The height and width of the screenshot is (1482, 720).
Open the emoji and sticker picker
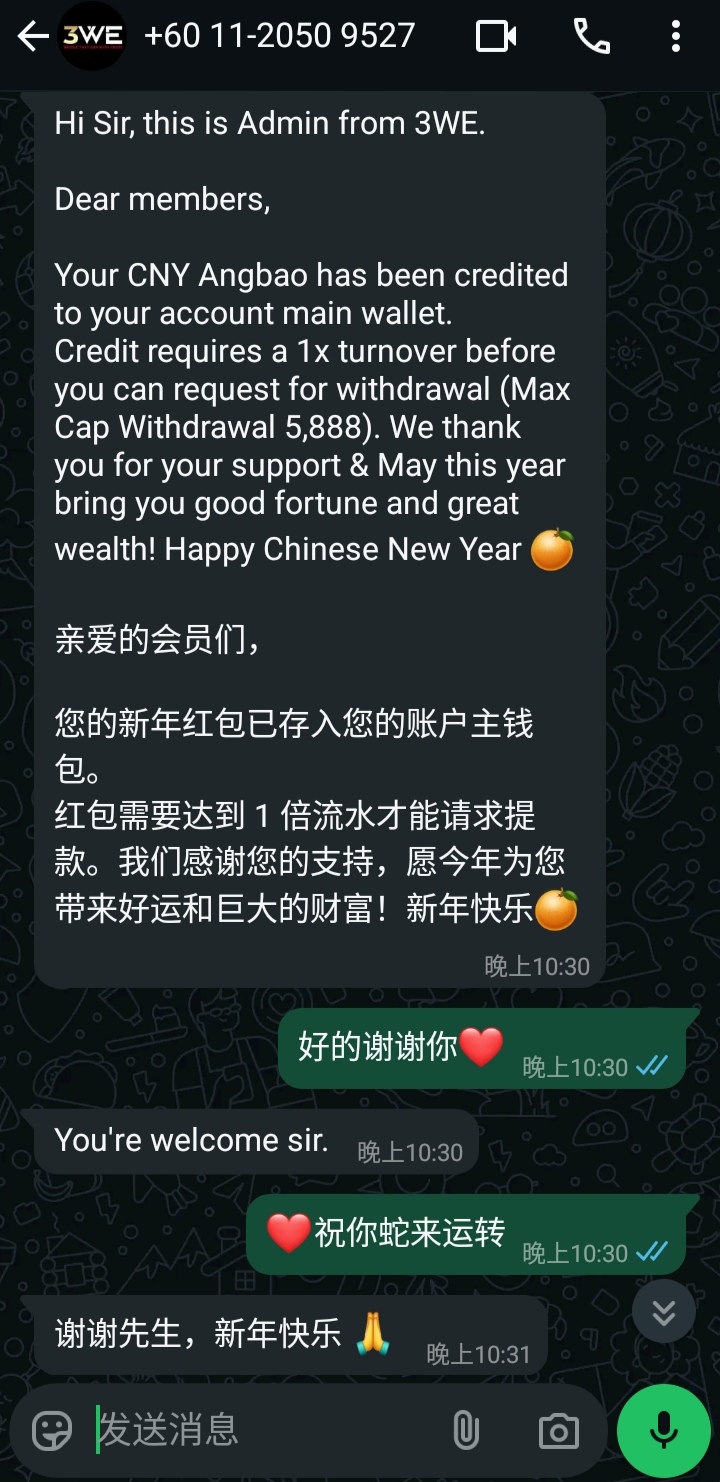(52, 1430)
